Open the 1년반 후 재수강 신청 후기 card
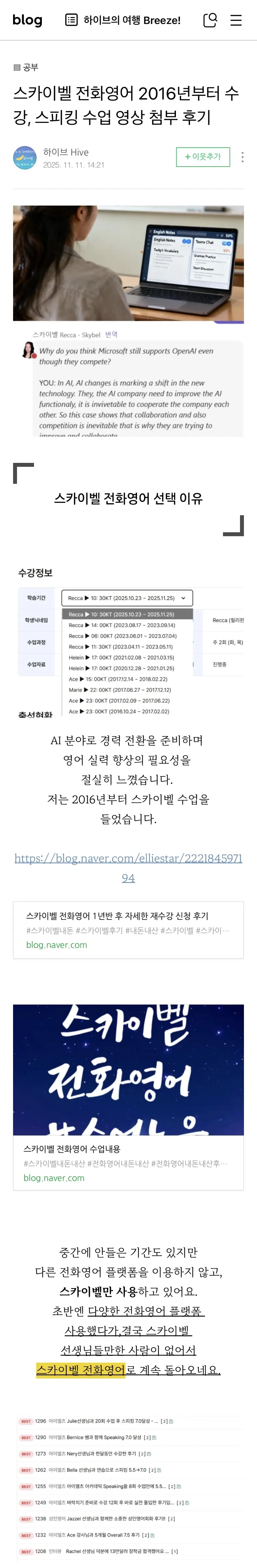 click(x=128, y=929)
